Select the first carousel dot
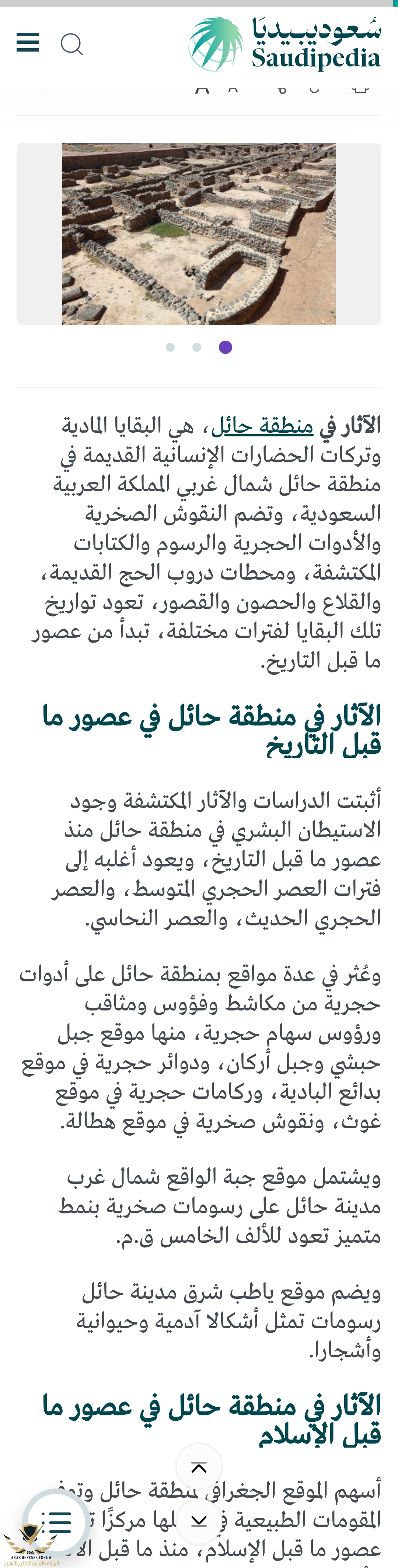Viewport: 398px width, 1568px height. click(x=170, y=347)
